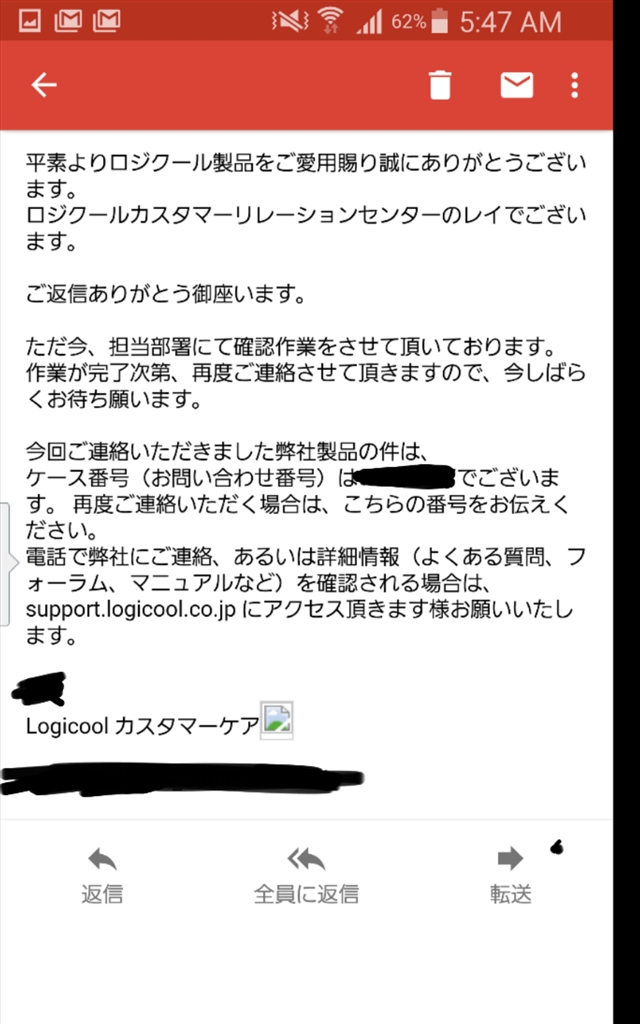Reply with the 返信 button
Viewport: 640px width, 1024px height.
(102, 874)
